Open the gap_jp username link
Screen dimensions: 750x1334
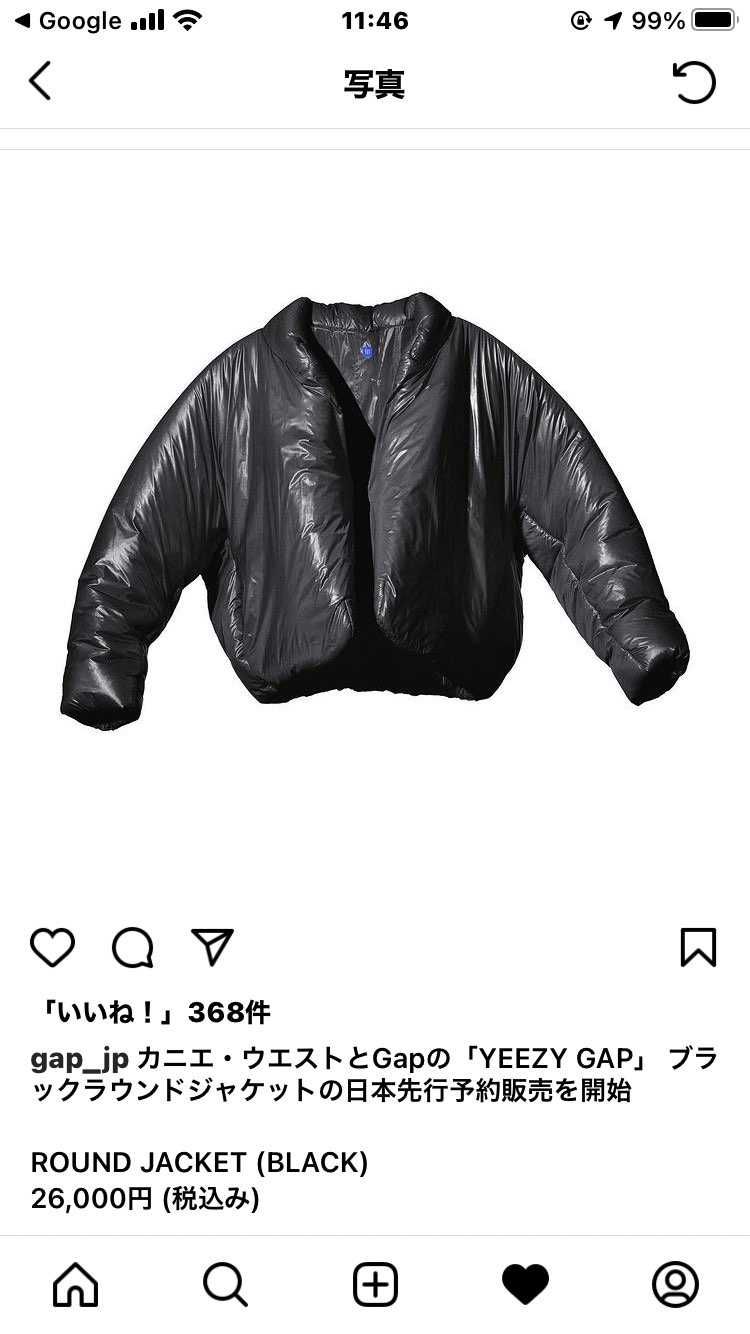coord(76,1061)
